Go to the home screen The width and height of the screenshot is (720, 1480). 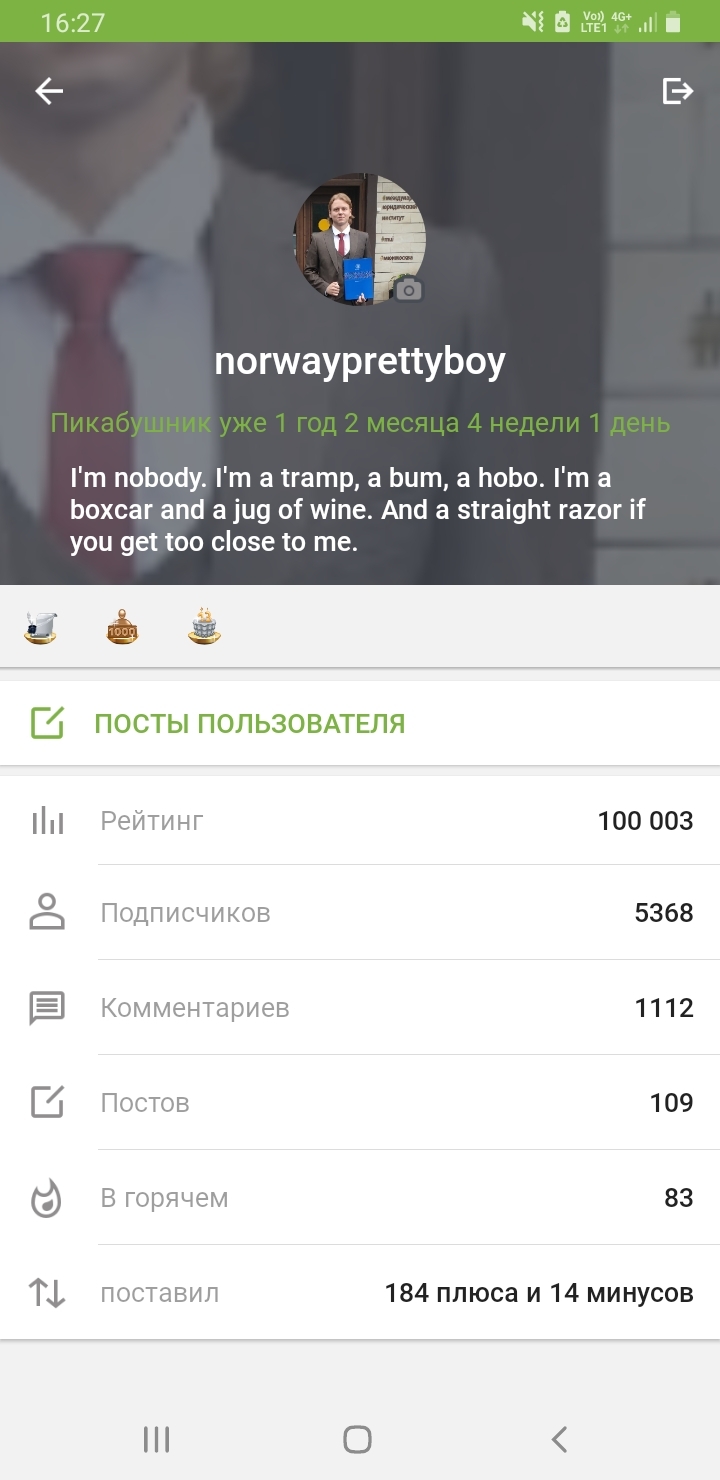point(357,1439)
